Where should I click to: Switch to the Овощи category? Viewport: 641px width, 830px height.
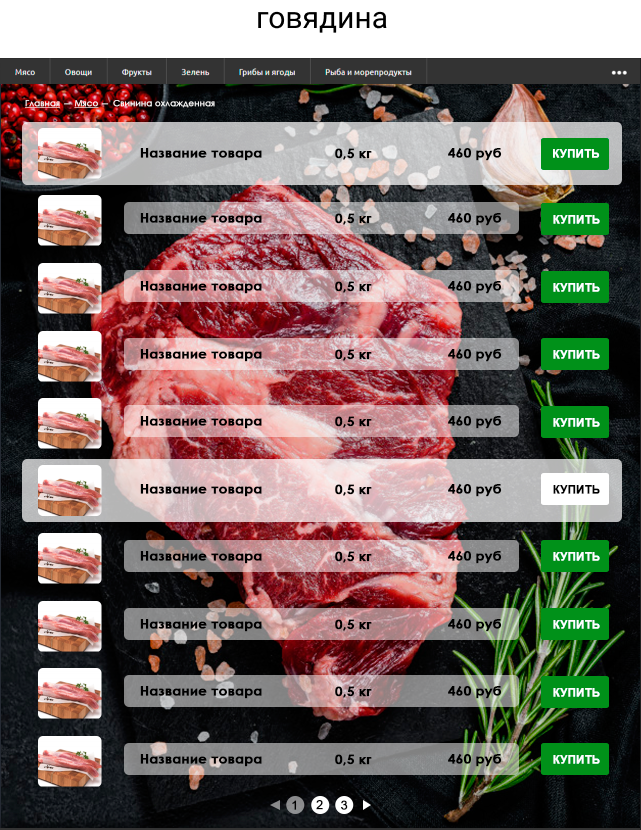pos(78,72)
